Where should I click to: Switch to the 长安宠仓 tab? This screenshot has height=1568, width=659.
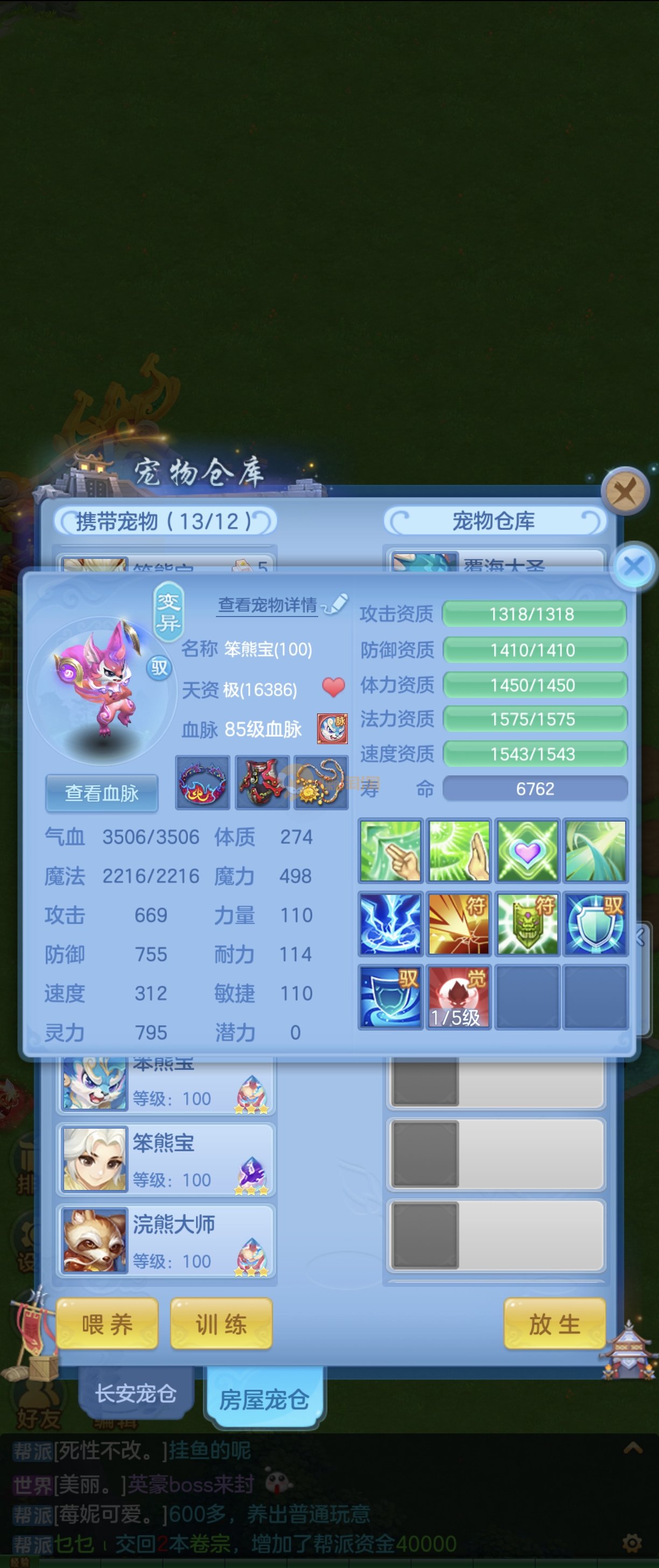136,1394
